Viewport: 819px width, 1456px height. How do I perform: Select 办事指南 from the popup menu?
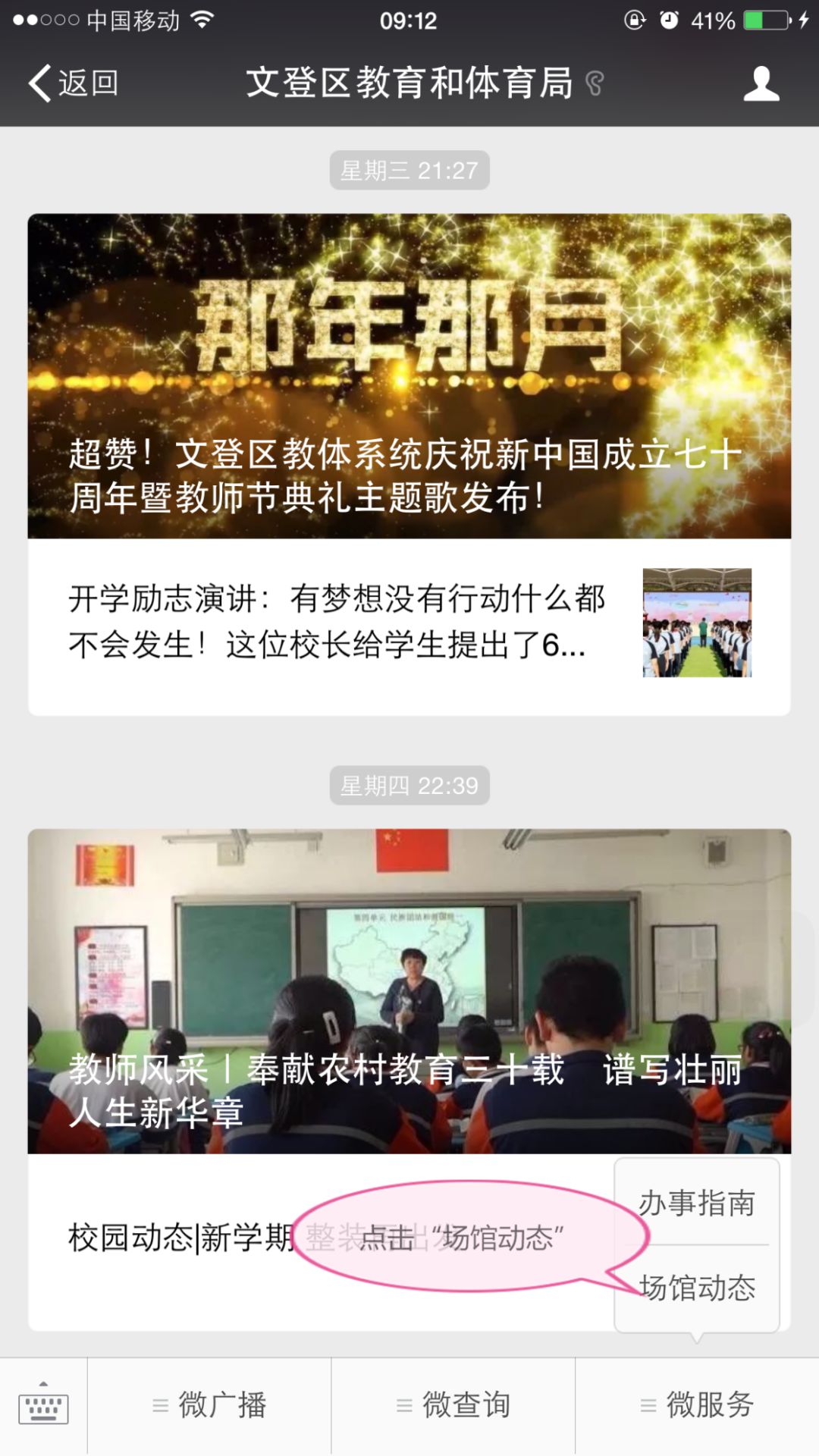pyautogui.click(x=697, y=1203)
